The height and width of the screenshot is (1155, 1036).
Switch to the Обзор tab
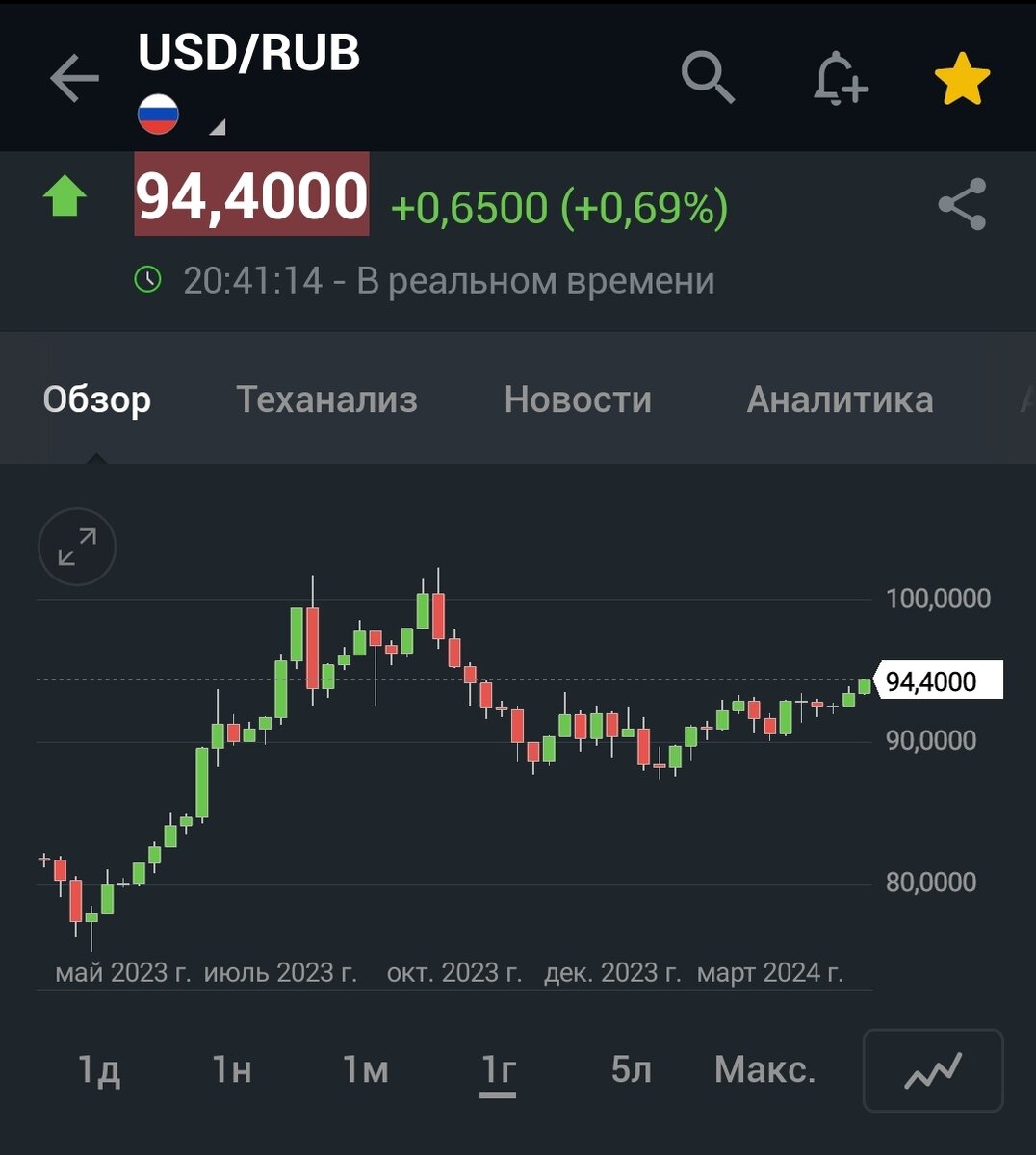coord(97,398)
